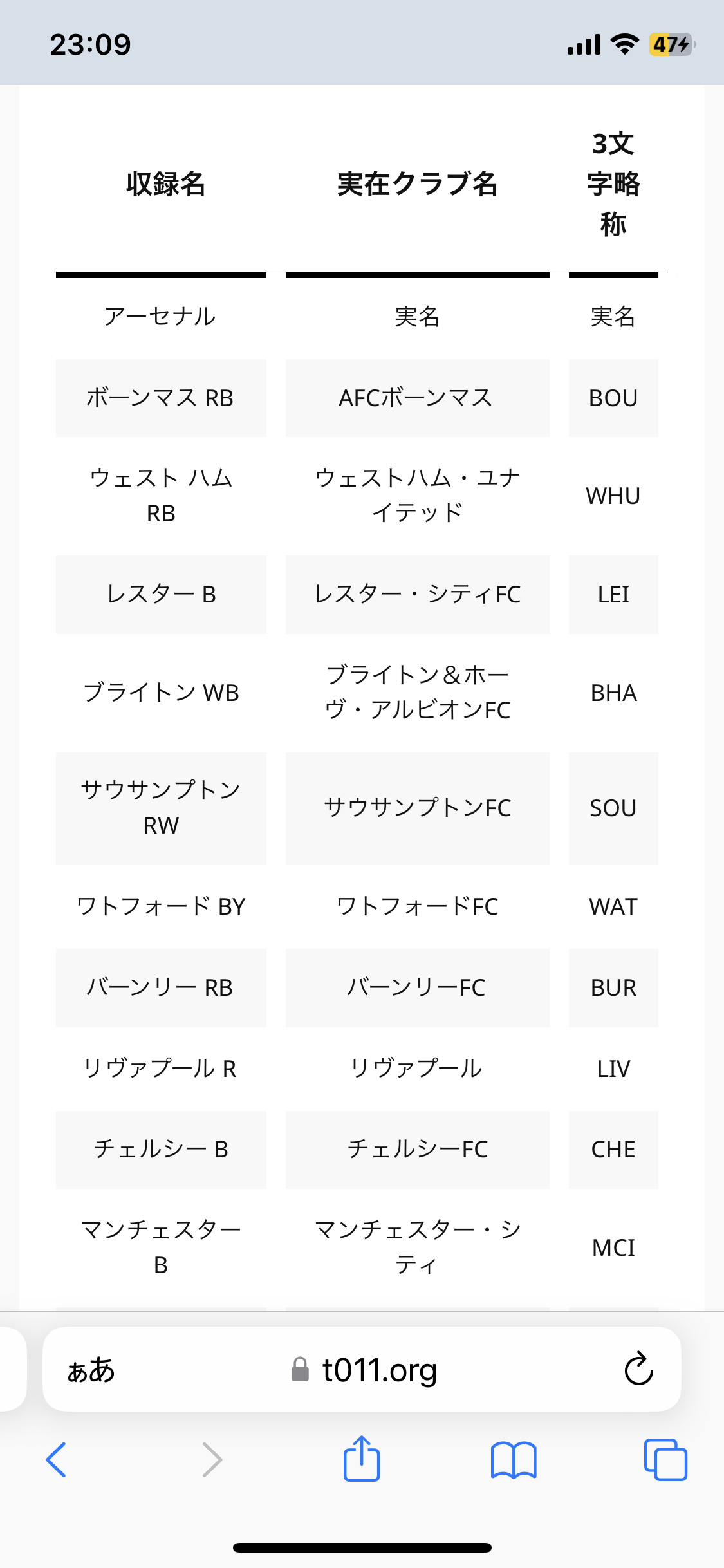Open the bookmarks book icon
The image size is (724, 1568).
[514, 1460]
